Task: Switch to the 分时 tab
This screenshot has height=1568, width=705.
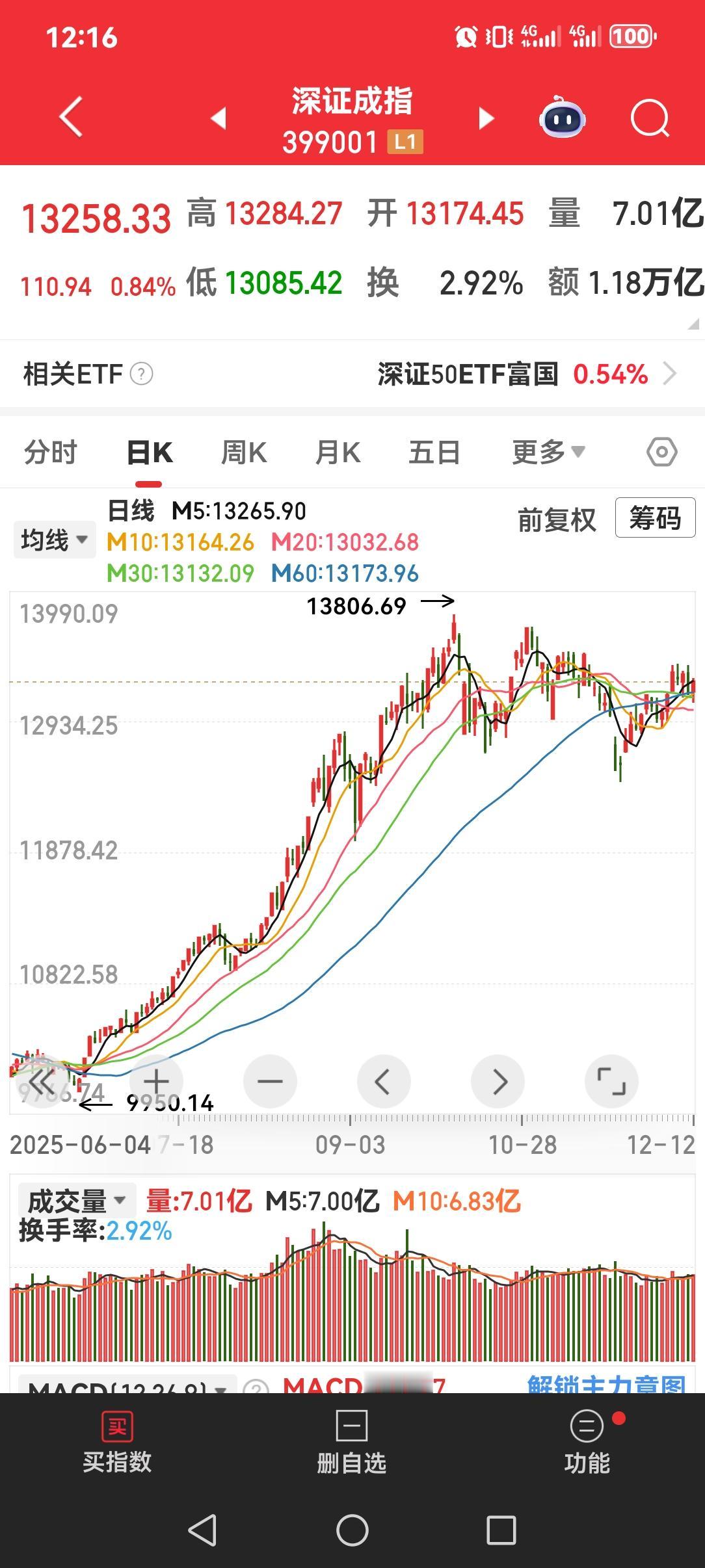Action: pos(51,451)
